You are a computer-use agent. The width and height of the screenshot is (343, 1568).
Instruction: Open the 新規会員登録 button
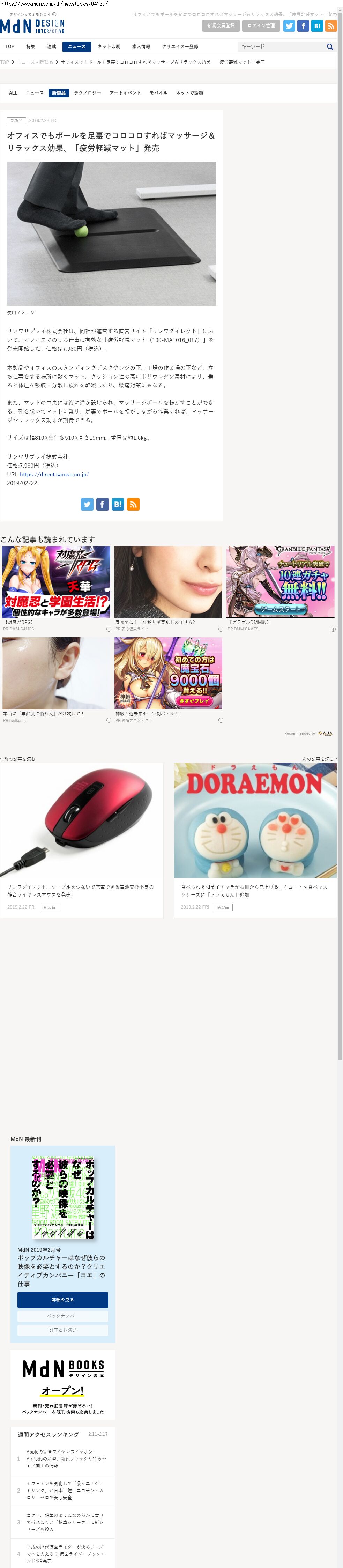(x=220, y=25)
